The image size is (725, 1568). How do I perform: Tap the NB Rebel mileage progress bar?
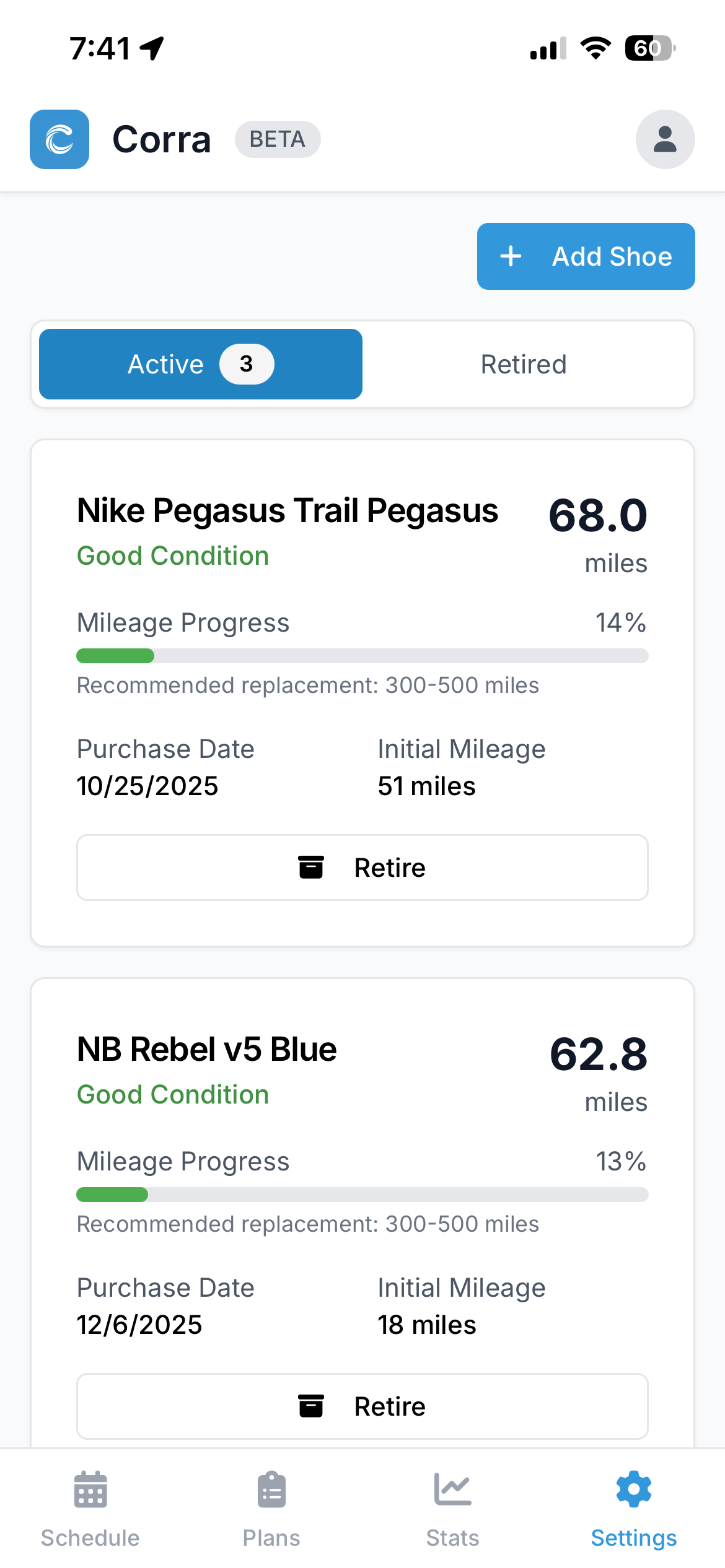362,1194
